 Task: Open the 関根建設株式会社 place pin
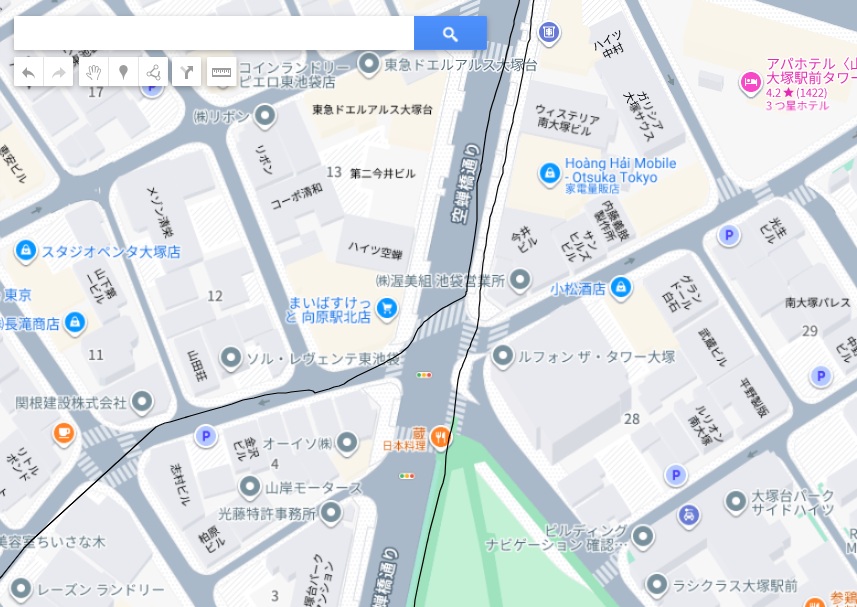142,402
